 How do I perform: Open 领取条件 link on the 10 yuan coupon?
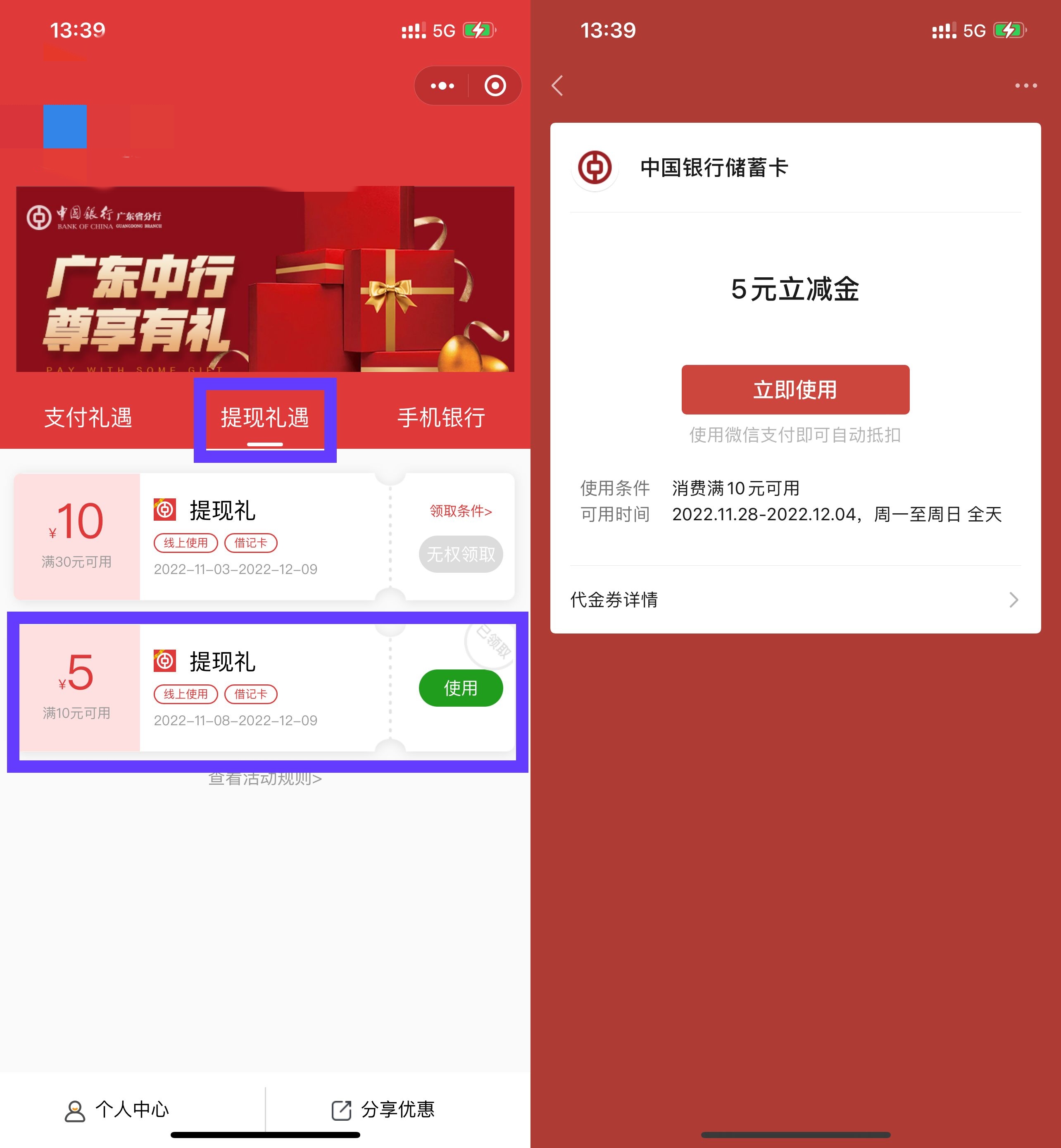coord(460,510)
